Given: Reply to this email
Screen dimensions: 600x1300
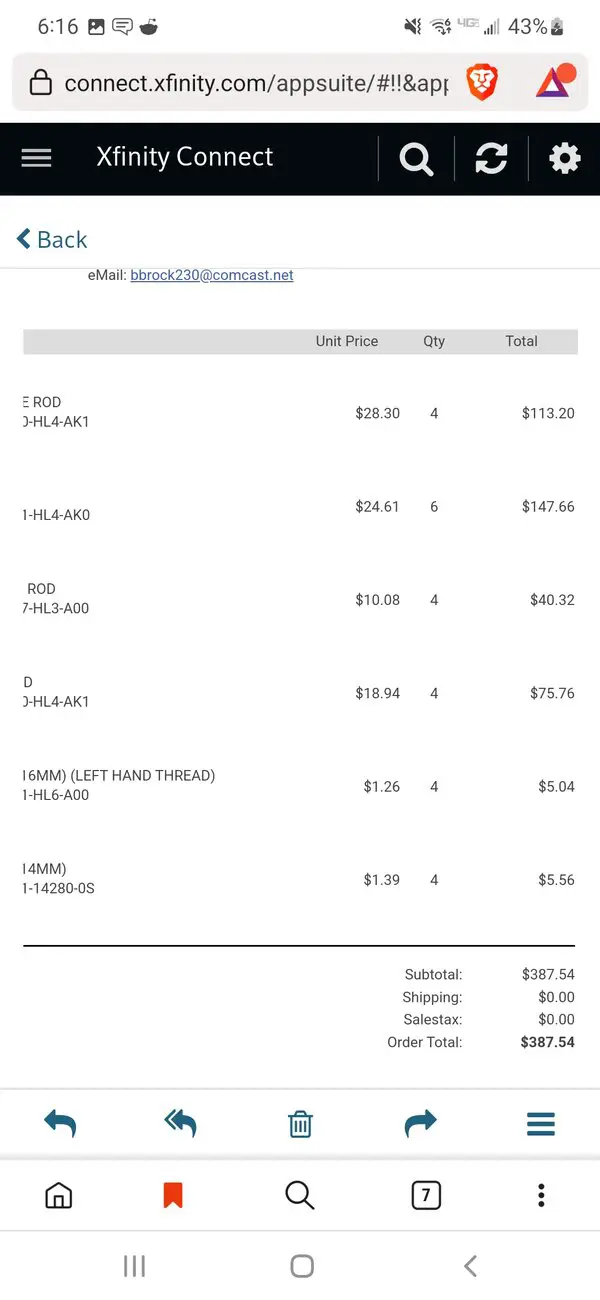Looking at the screenshot, I should (x=60, y=1124).
